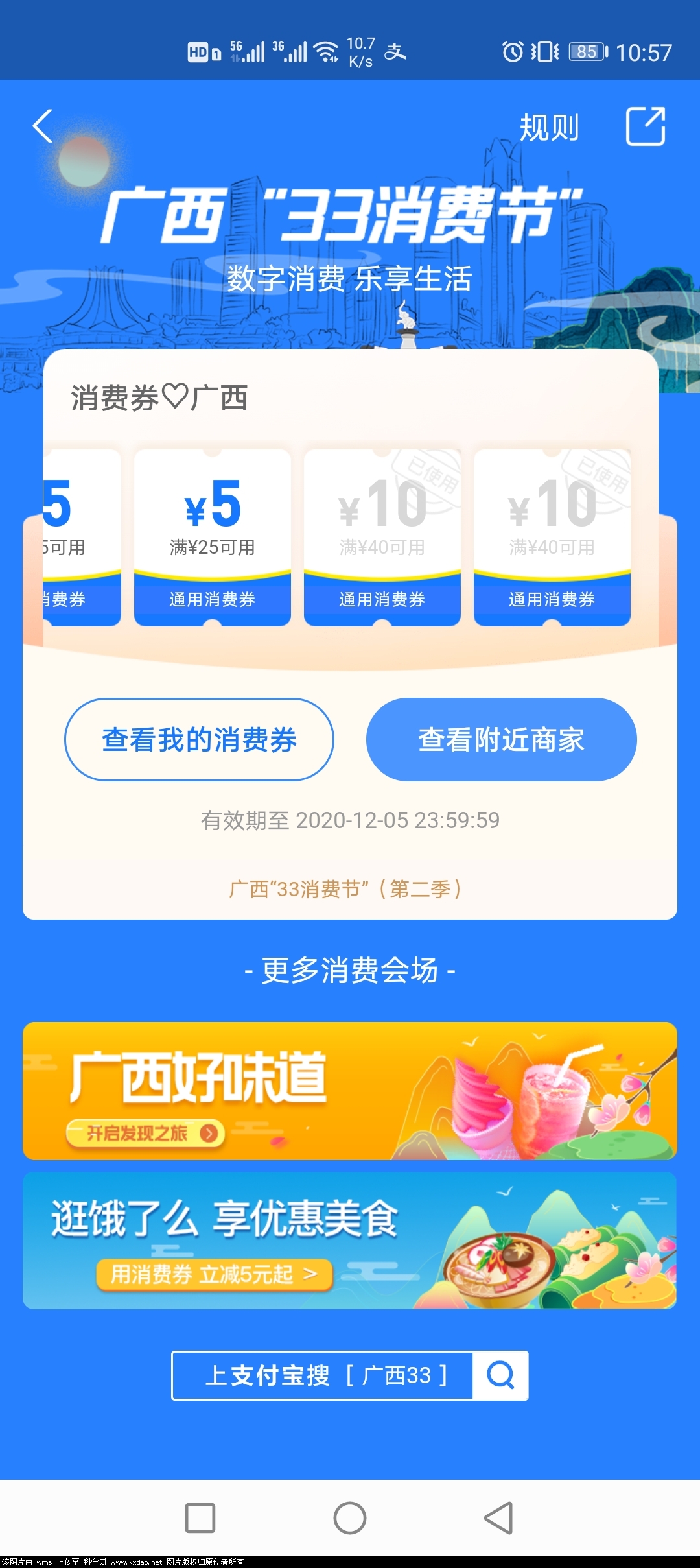Open the 广西好味道 banner
Screen dimensions: 700x1568
pos(350,1090)
